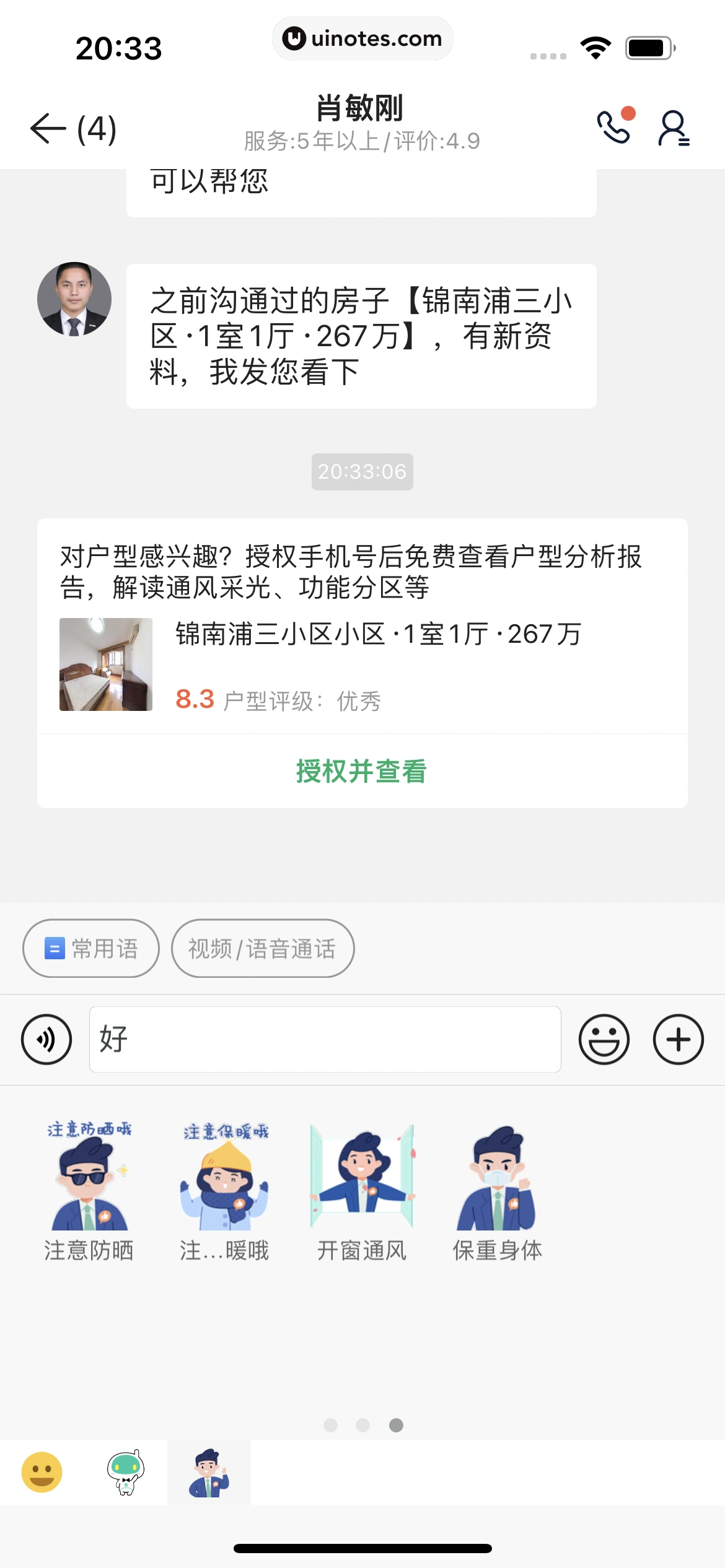Open the plus attachment menu
Image resolution: width=725 pixels, height=1568 pixels.
coord(678,1039)
